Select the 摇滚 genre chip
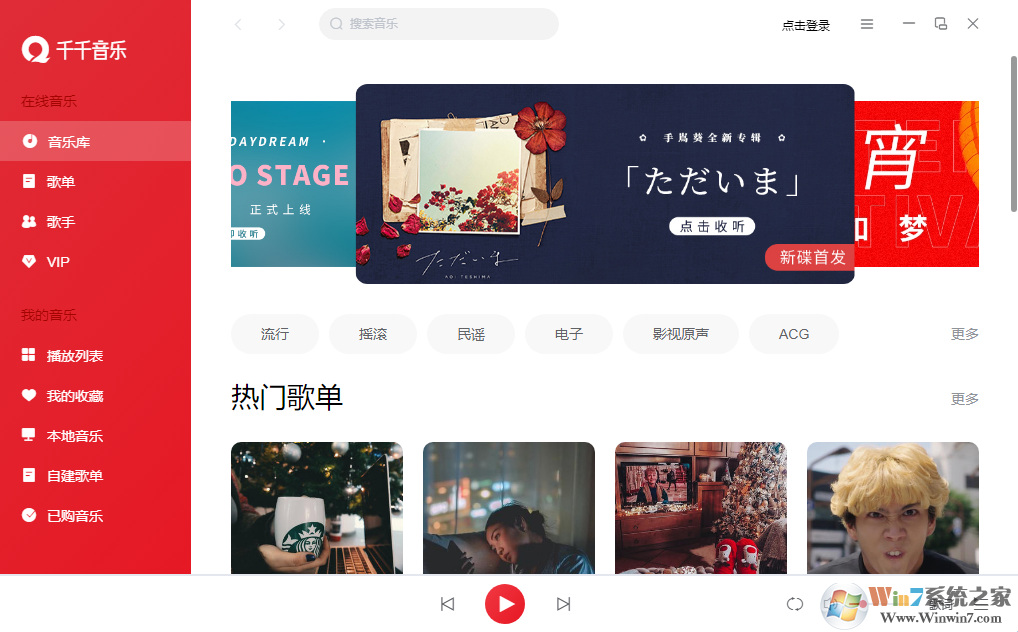1018x632 pixels. (x=373, y=334)
